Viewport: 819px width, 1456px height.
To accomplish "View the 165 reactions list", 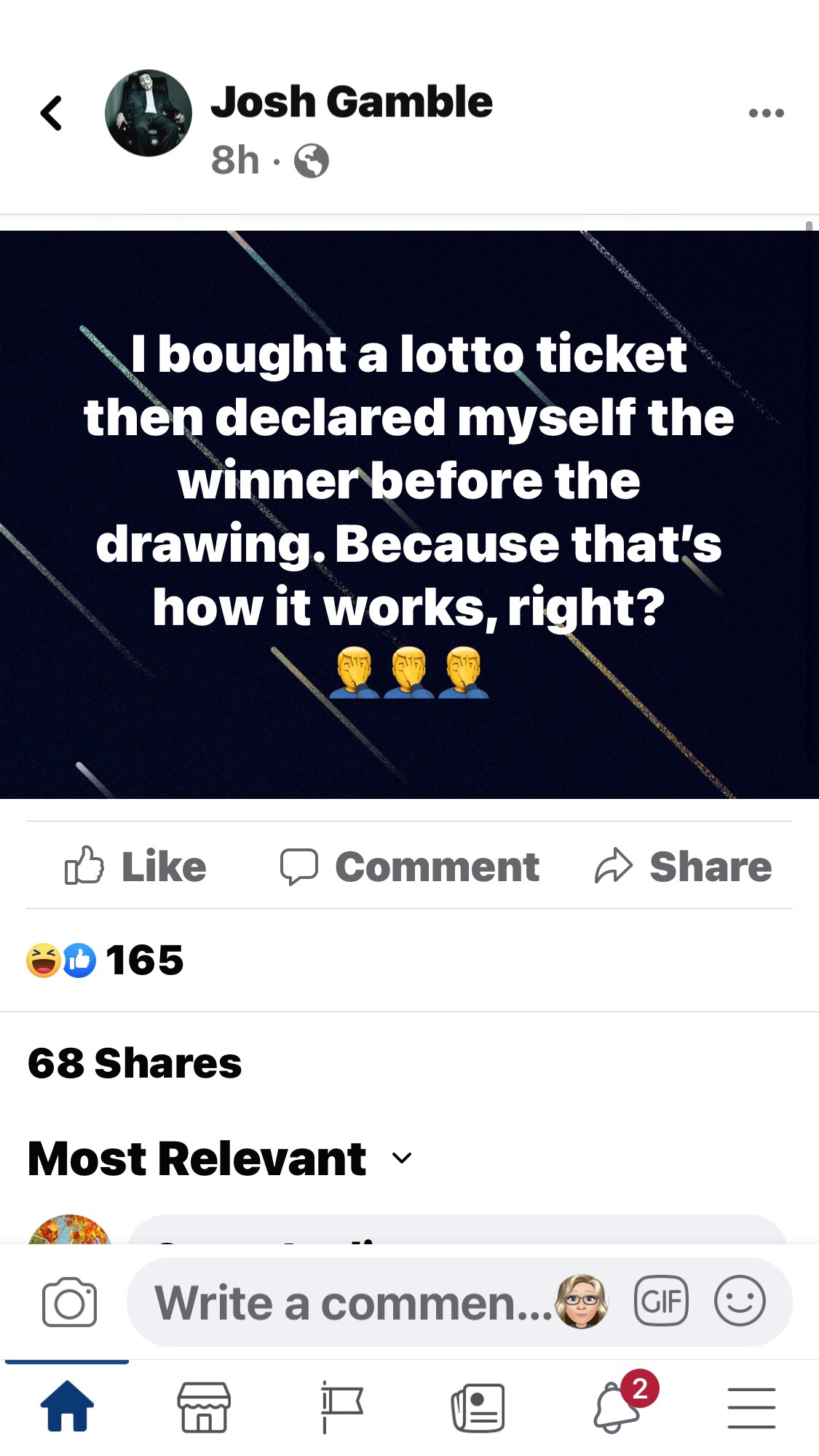I will [106, 960].
